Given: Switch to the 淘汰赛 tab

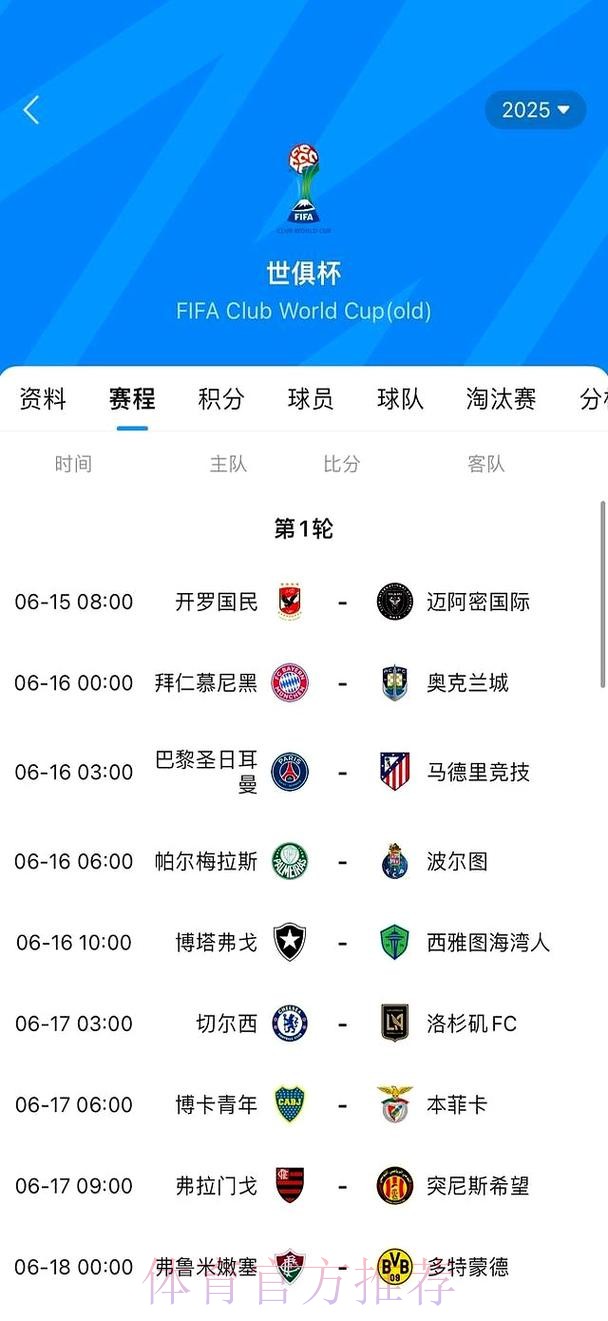Looking at the screenshot, I should point(501,399).
